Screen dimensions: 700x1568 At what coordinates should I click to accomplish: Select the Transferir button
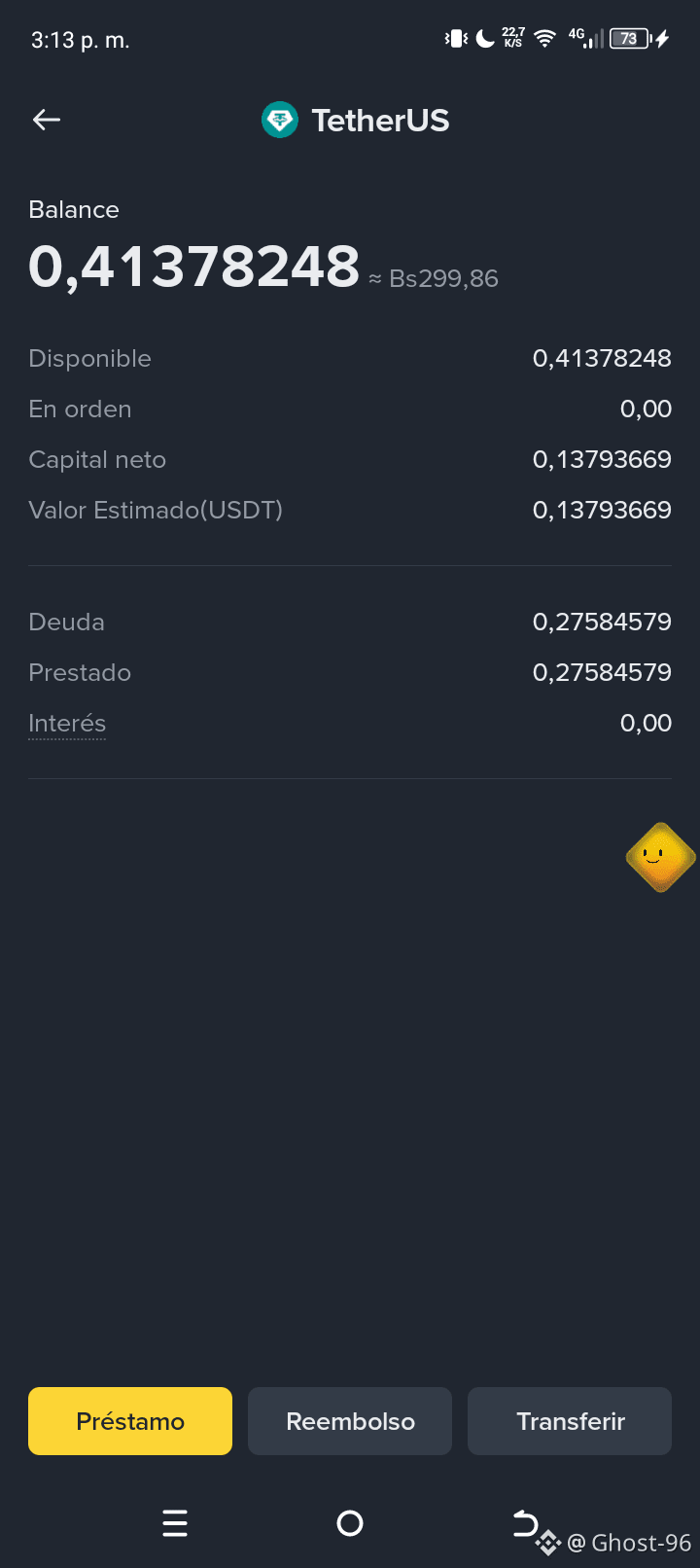570,1421
